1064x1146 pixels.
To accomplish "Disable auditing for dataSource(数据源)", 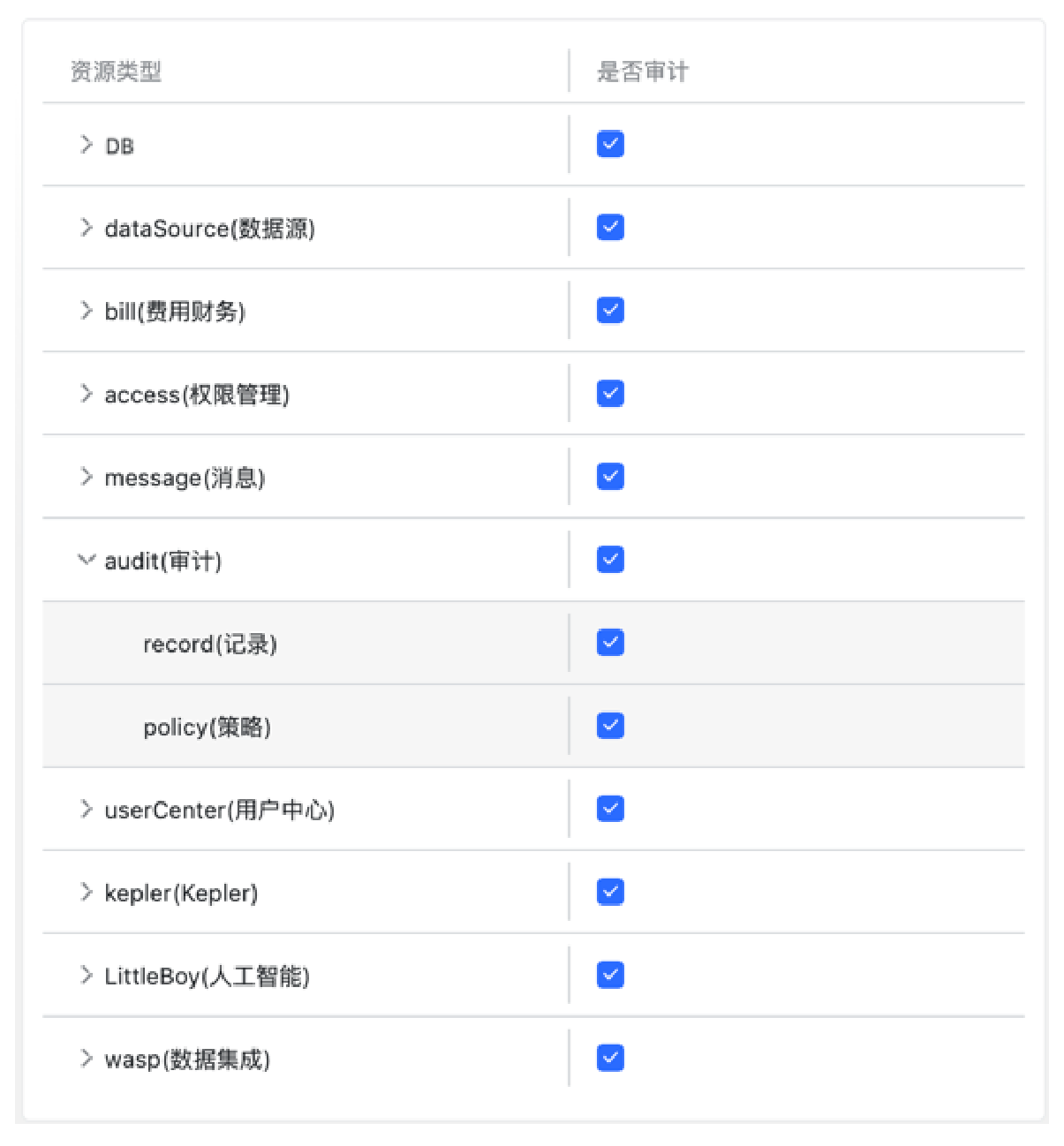I will coord(608,227).
